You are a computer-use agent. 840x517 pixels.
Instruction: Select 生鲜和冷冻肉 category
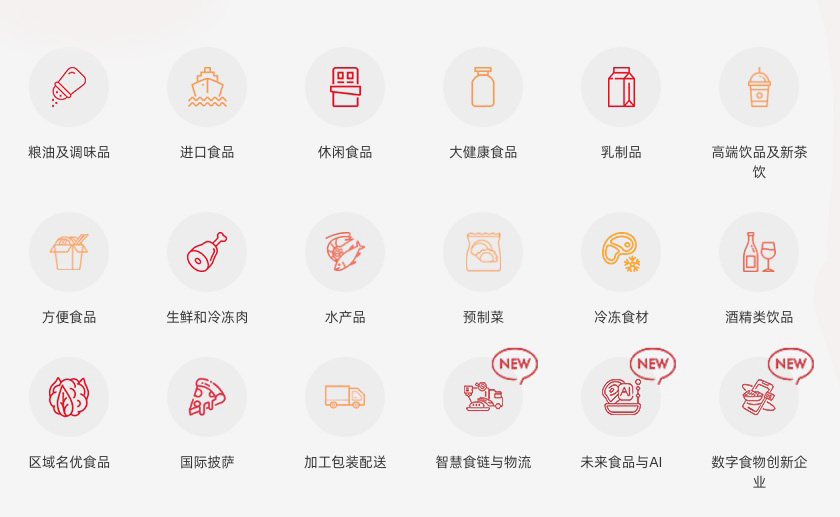coord(207,252)
